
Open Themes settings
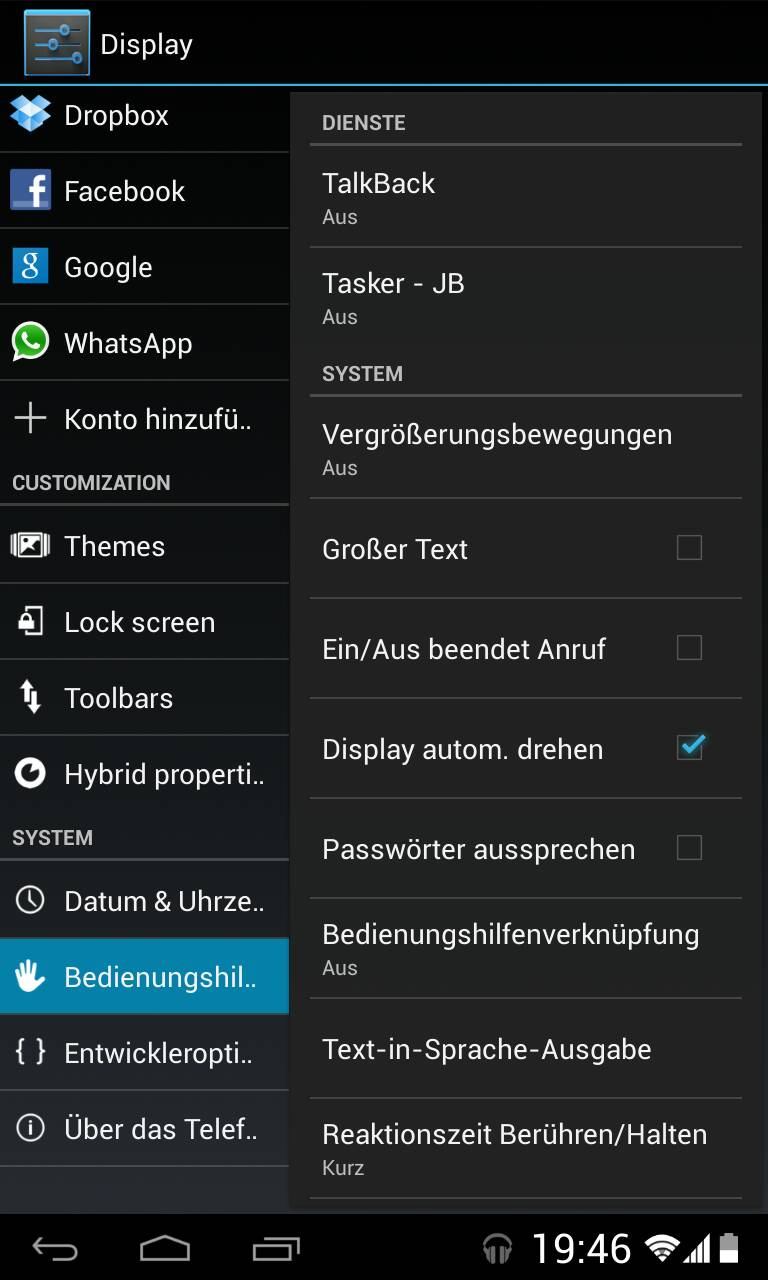[144, 546]
